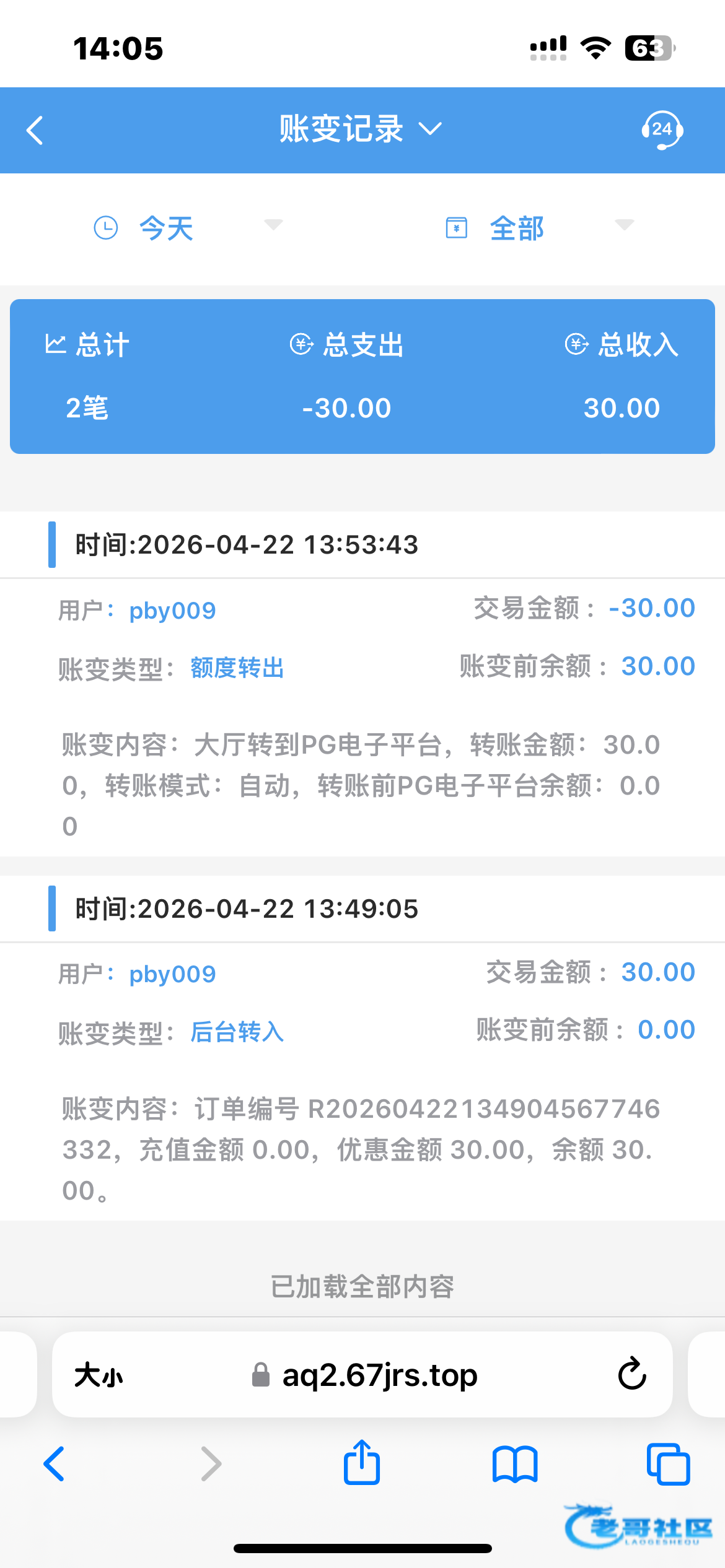
Task: Reload the current web page
Action: click(x=631, y=1375)
